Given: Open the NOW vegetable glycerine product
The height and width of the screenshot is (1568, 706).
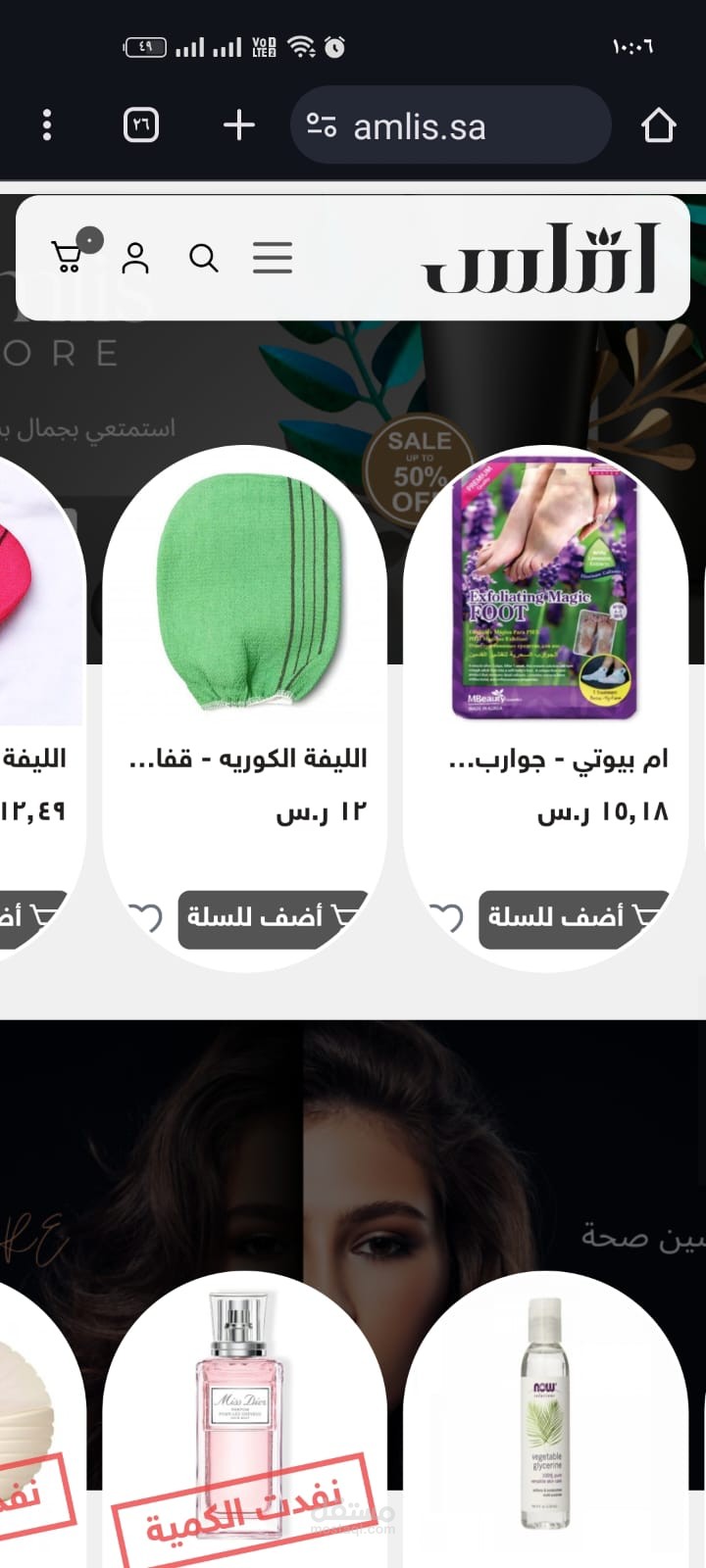Looking at the screenshot, I should 544,1411.
